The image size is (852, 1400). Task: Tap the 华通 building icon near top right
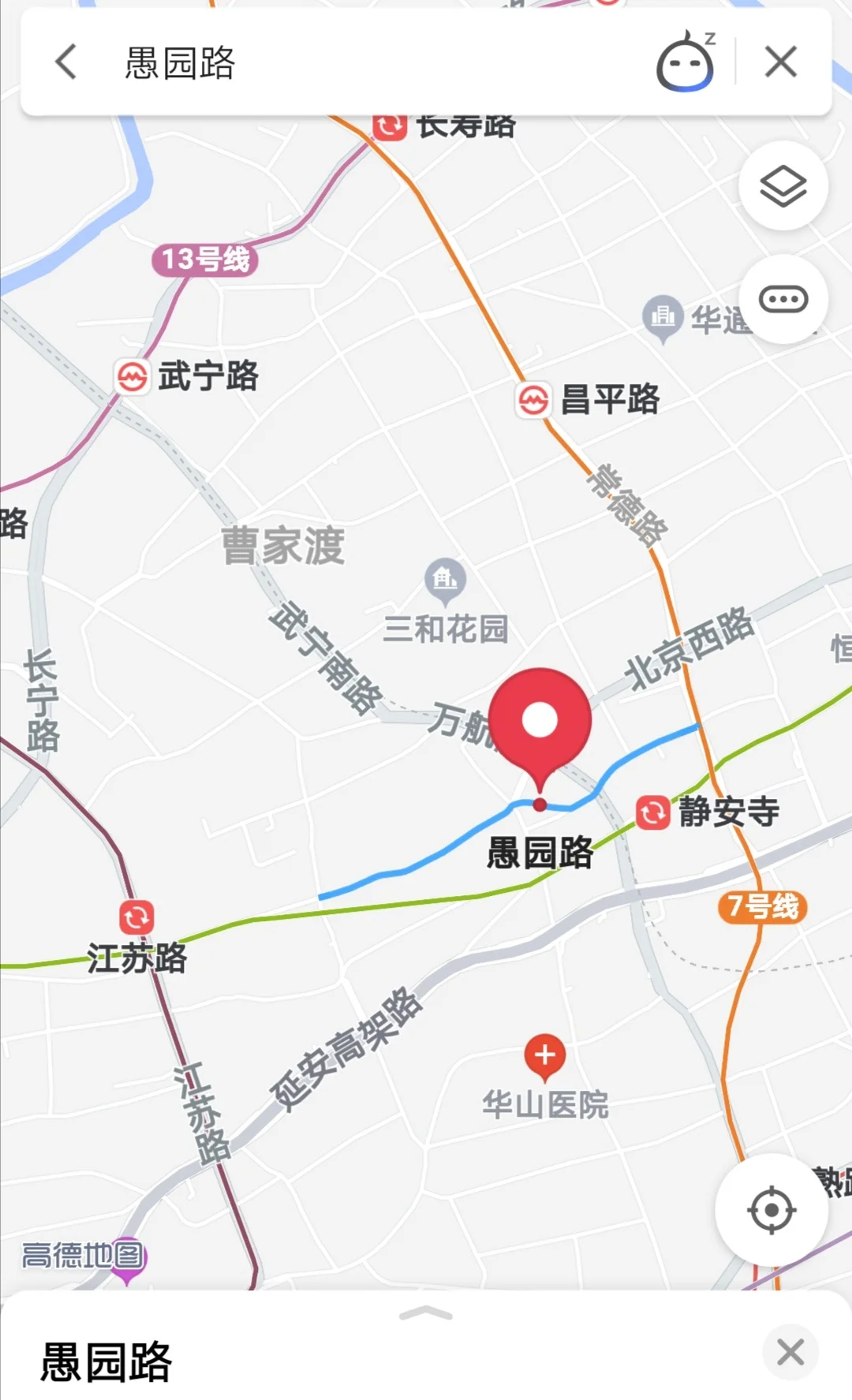[x=661, y=315]
